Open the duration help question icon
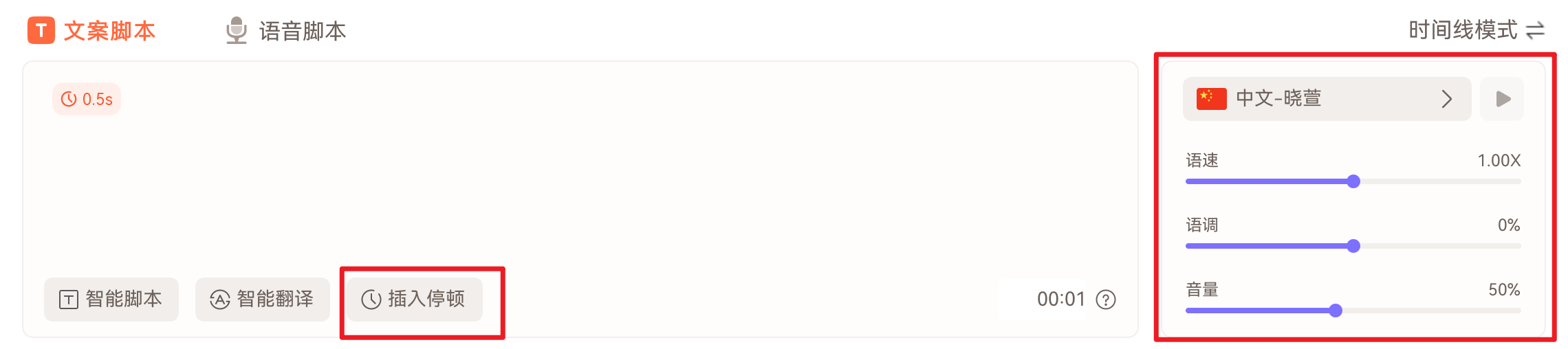Screen dimensions: 1568x349 point(1105,300)
